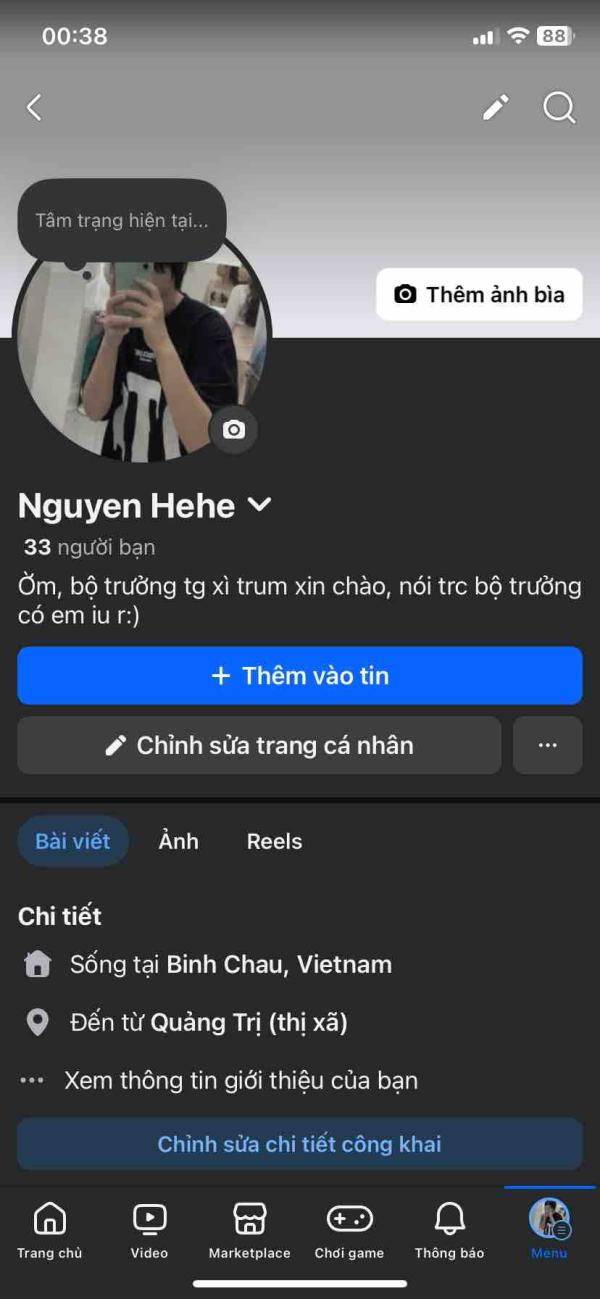The image size is (600, 1299).
Task: Check Thông báo notifications tab
Action: (x=449, y=1230)
